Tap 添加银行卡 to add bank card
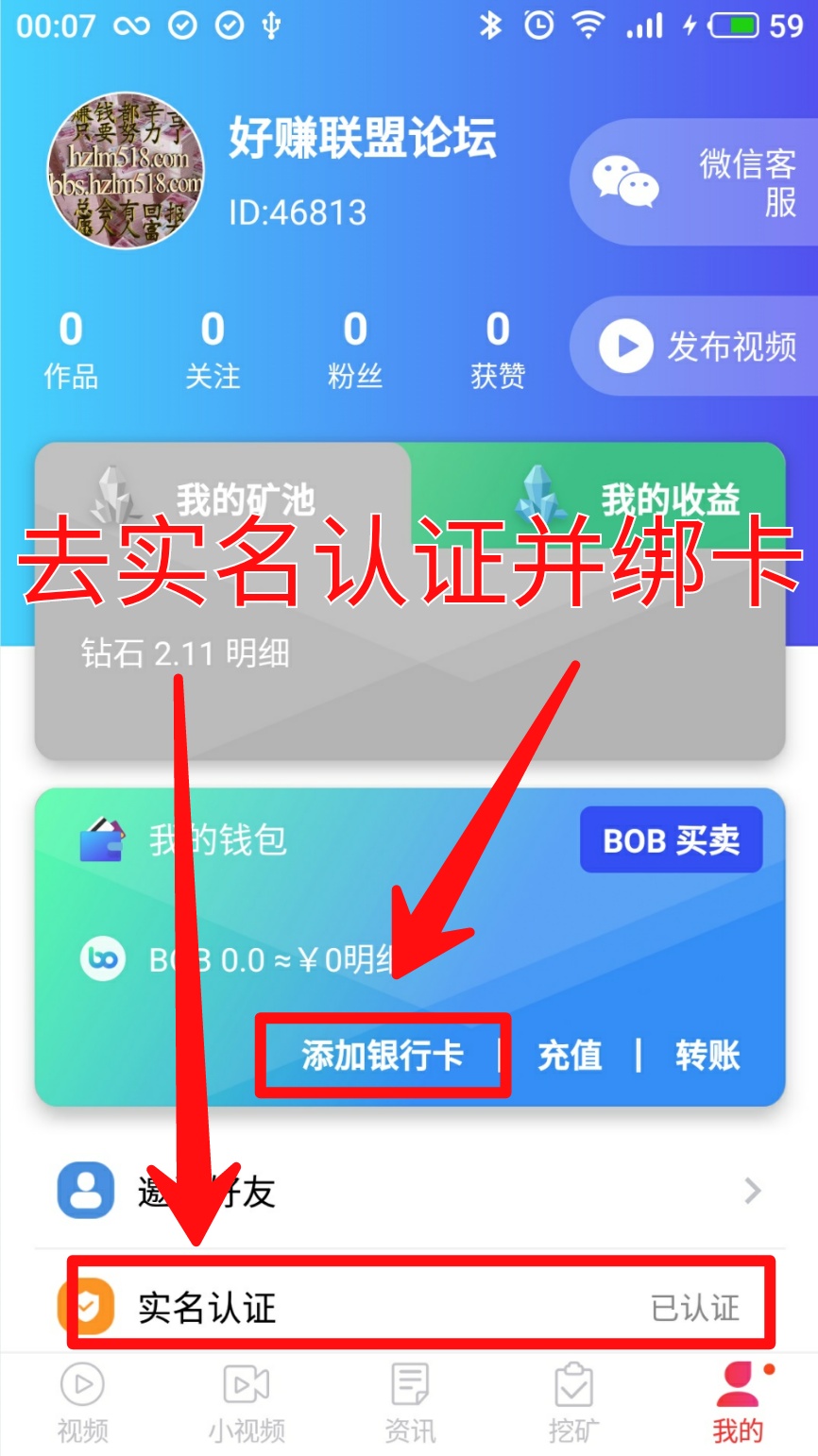 [x=383, y=1055]
